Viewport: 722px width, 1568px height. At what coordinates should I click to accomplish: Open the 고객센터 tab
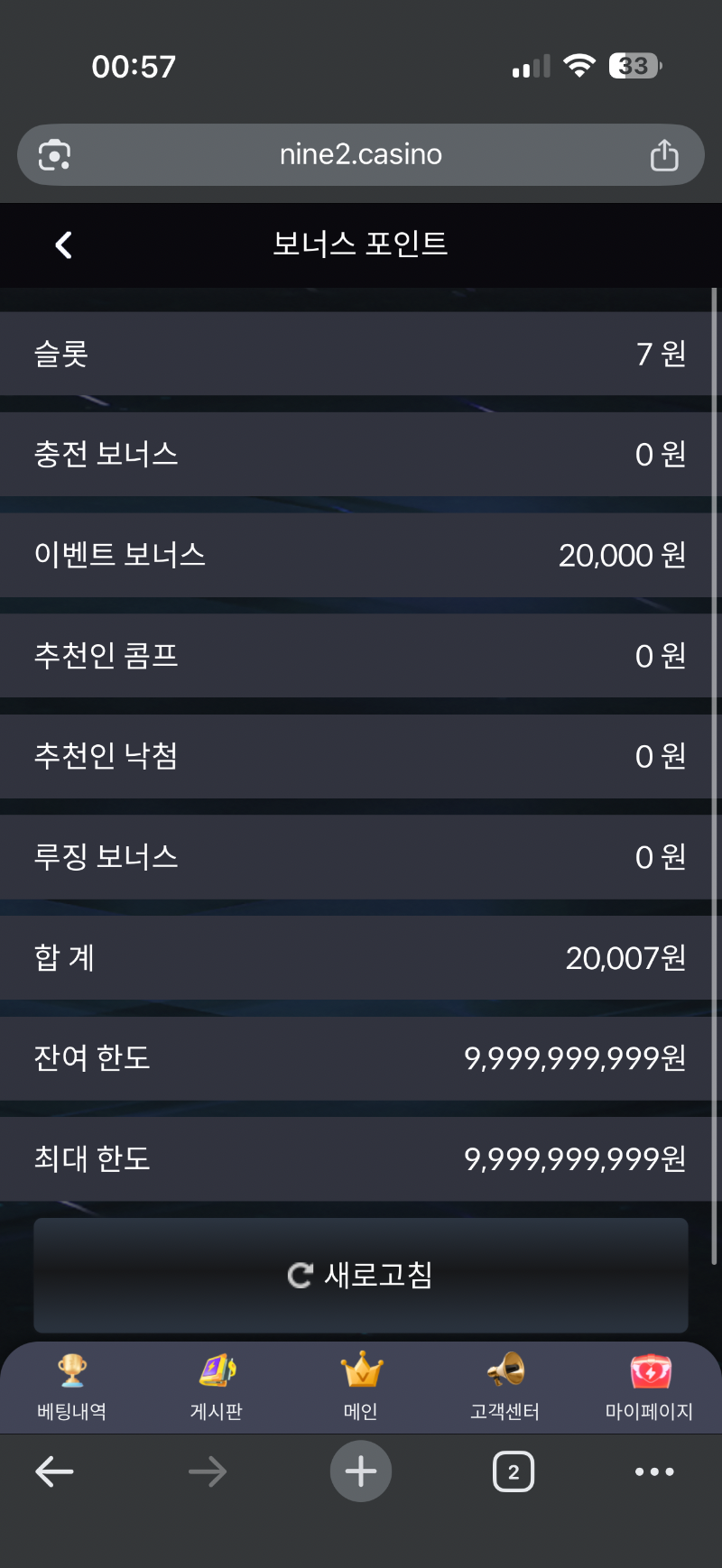(x=505, y=1387)
